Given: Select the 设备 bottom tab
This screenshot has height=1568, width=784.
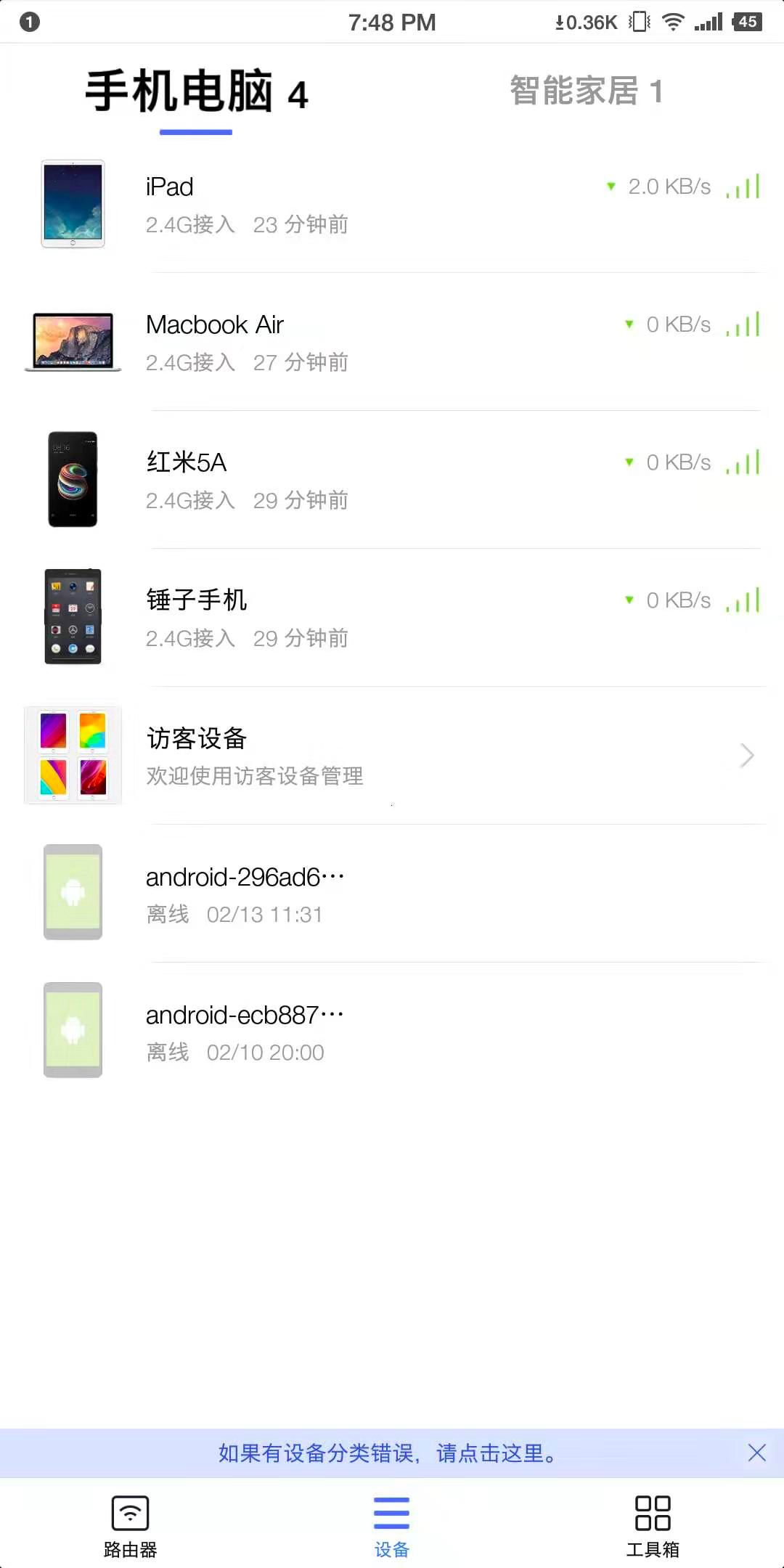Looking at the screenshot, I should point(392,1526).
